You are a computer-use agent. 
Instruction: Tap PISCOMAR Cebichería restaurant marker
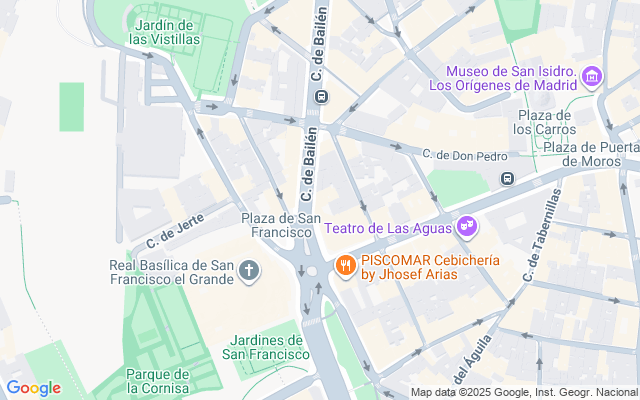point(346,265)
